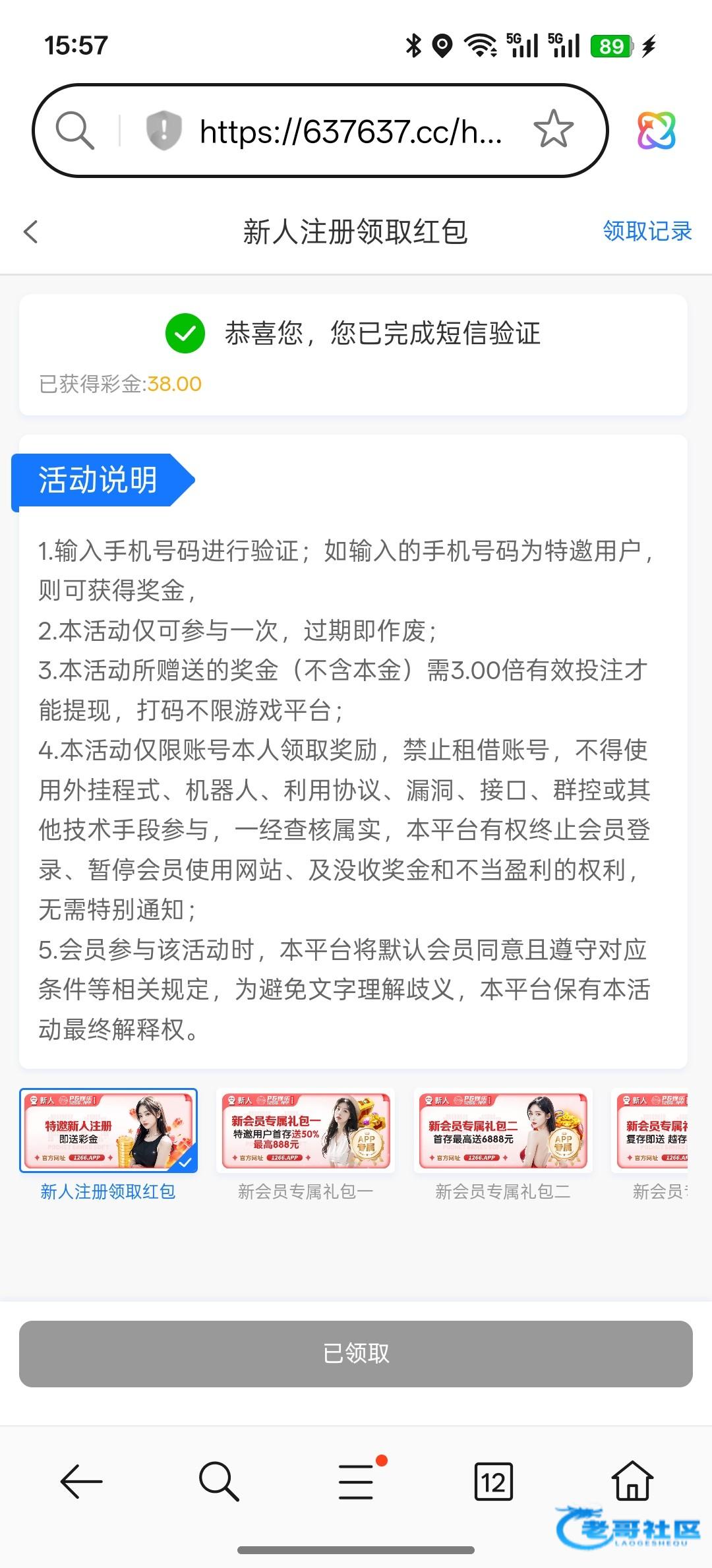Navigate back with bottom browser arrow
The height and width of the screenshot is (1568, 712).
coord(82,1482)
